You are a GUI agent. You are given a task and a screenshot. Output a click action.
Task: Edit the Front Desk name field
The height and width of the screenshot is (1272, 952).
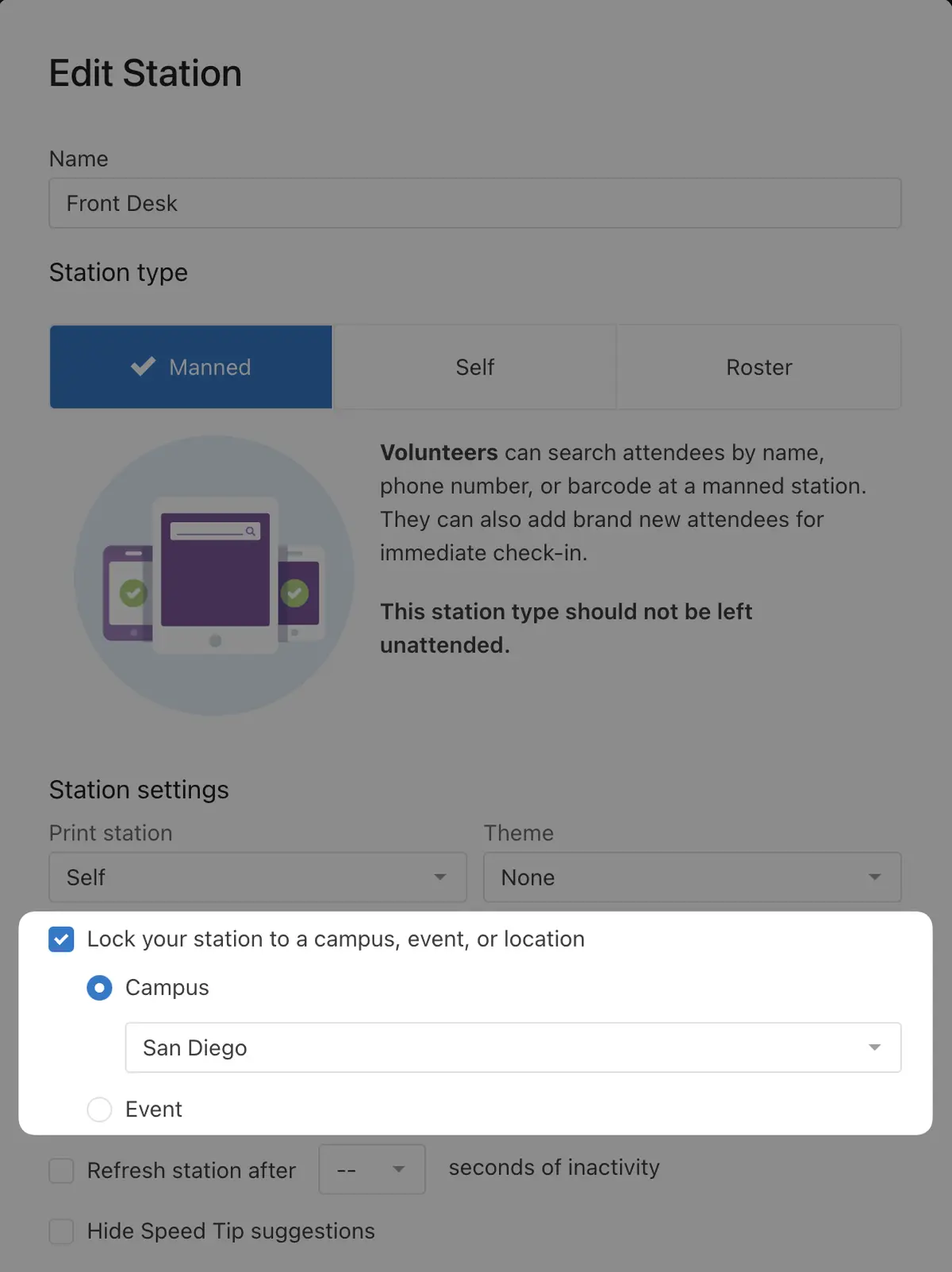474,203
